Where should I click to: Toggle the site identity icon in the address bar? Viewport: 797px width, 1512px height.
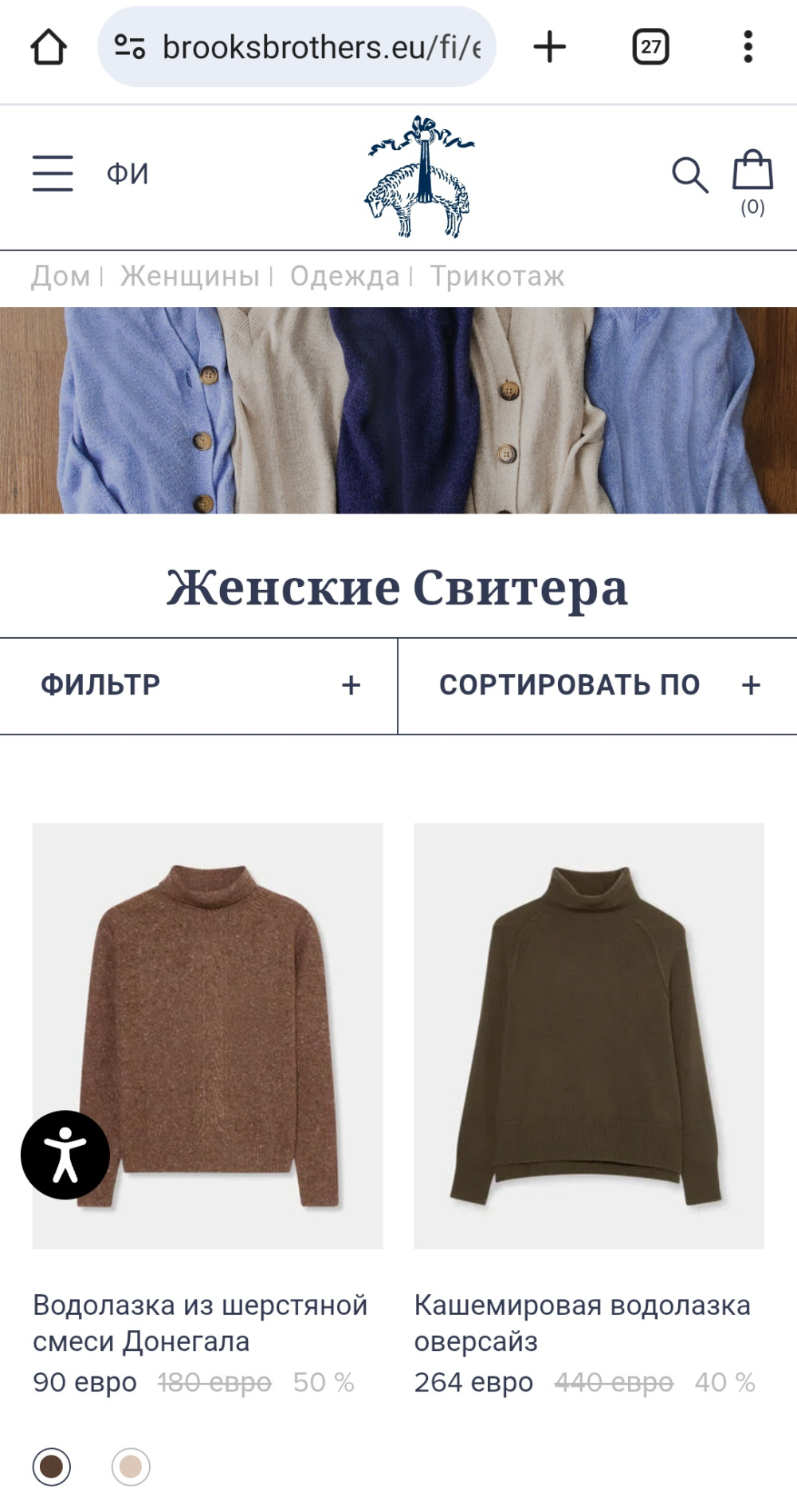click(x=132, y=46)
